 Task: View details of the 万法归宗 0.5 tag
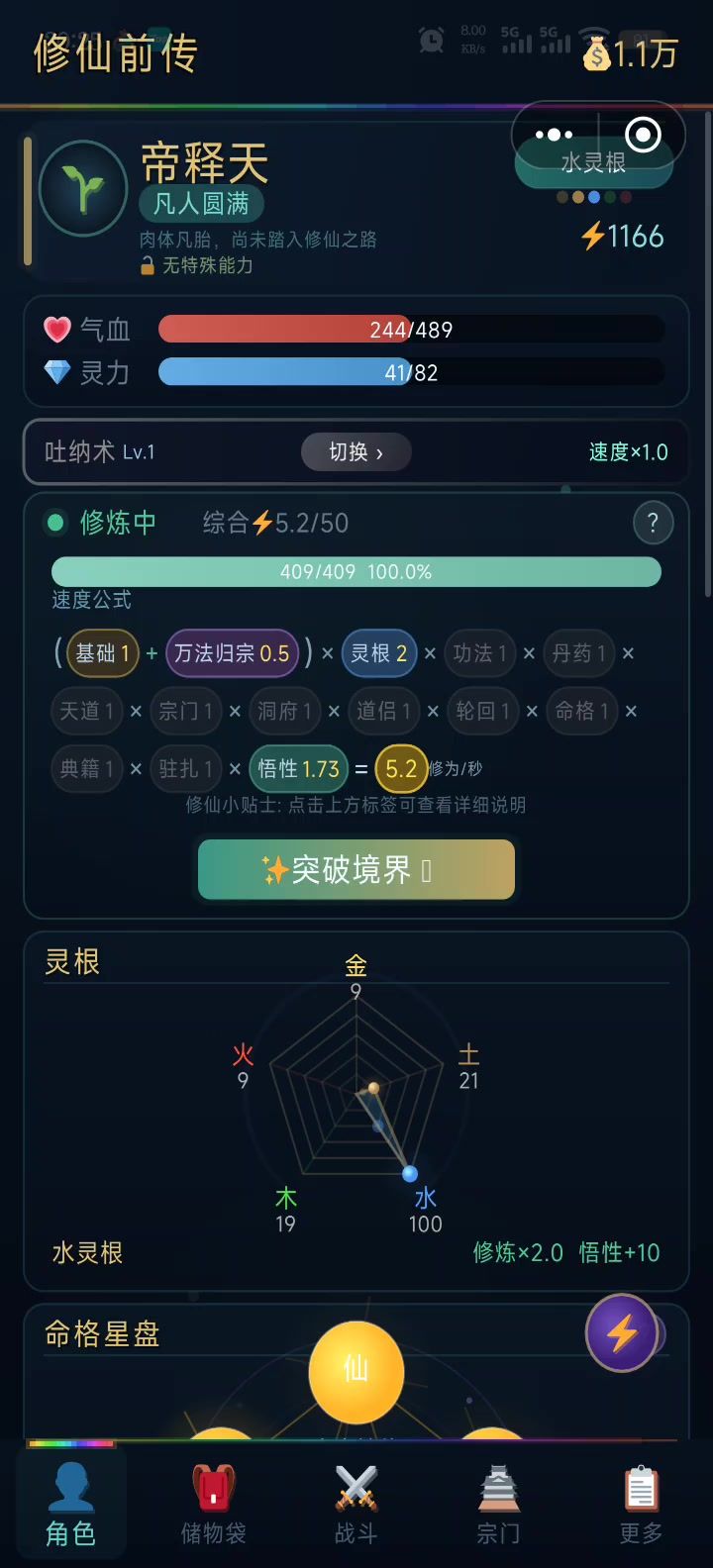[232, 653]
